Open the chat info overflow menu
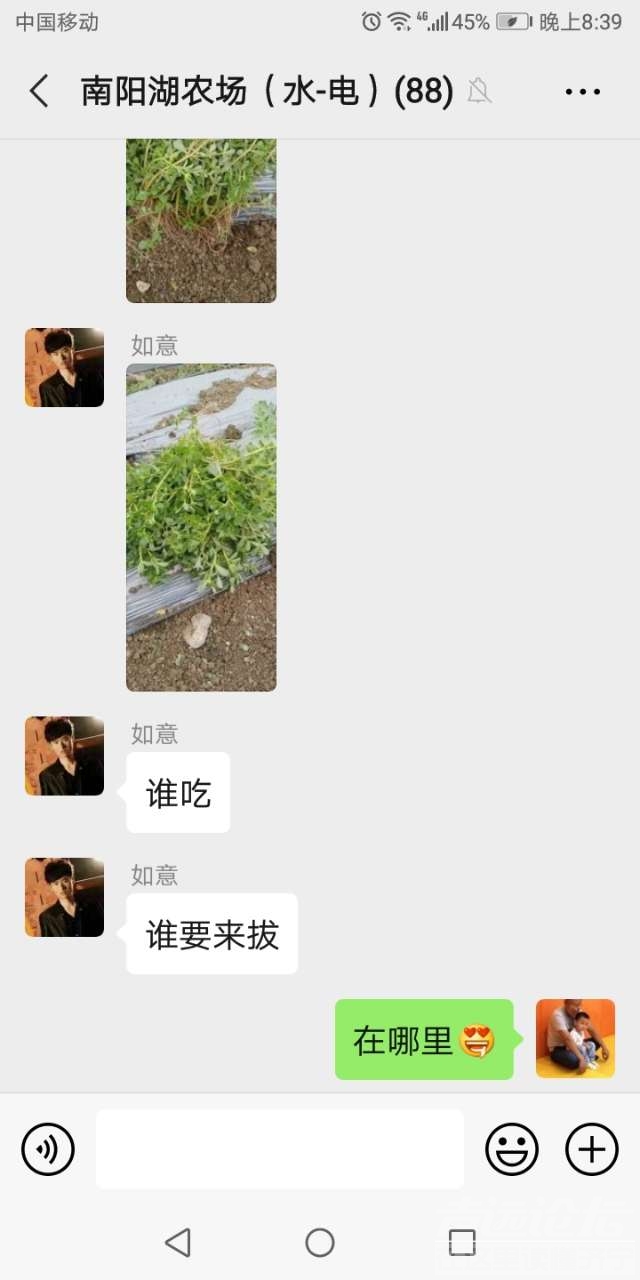The image size is (640, 1280). pyautogui.click(x=582, y=92)
